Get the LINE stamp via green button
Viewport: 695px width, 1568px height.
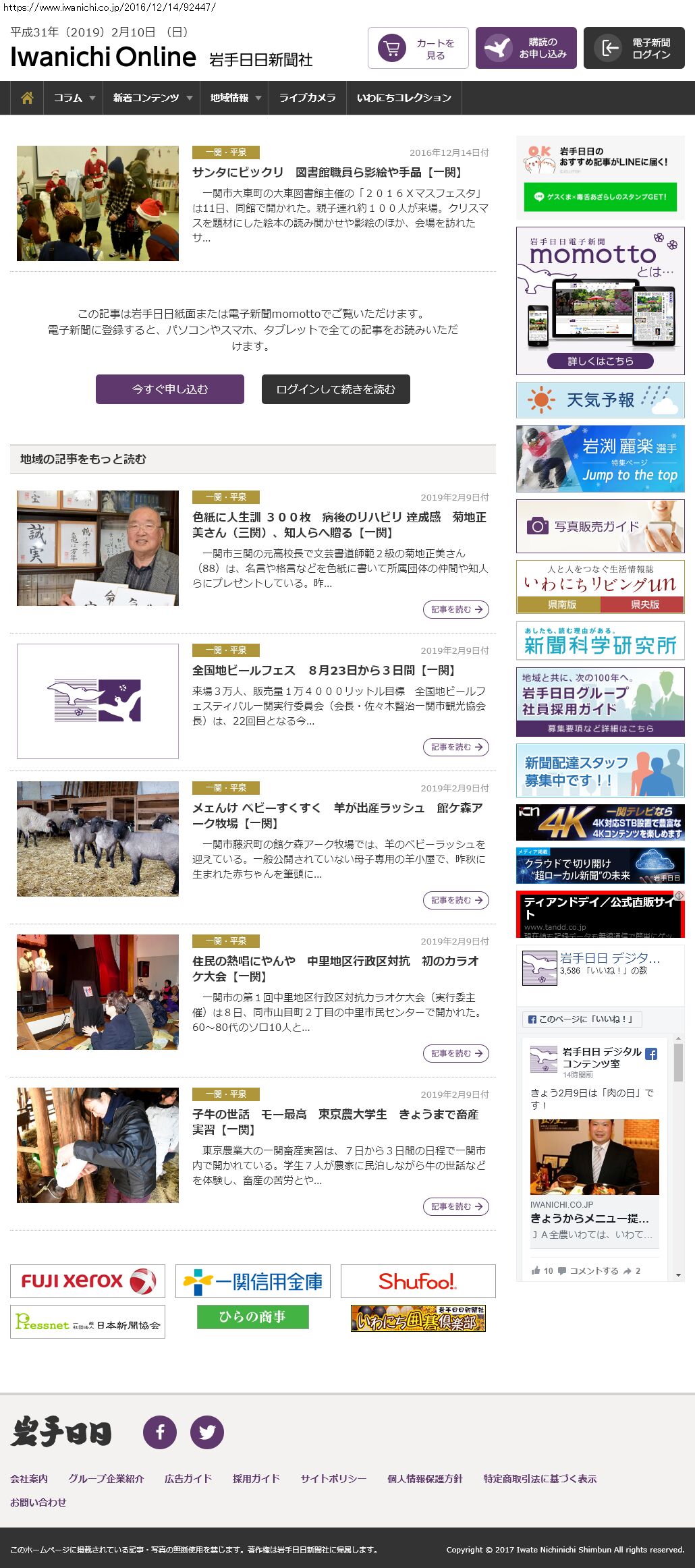coord(600,197)
